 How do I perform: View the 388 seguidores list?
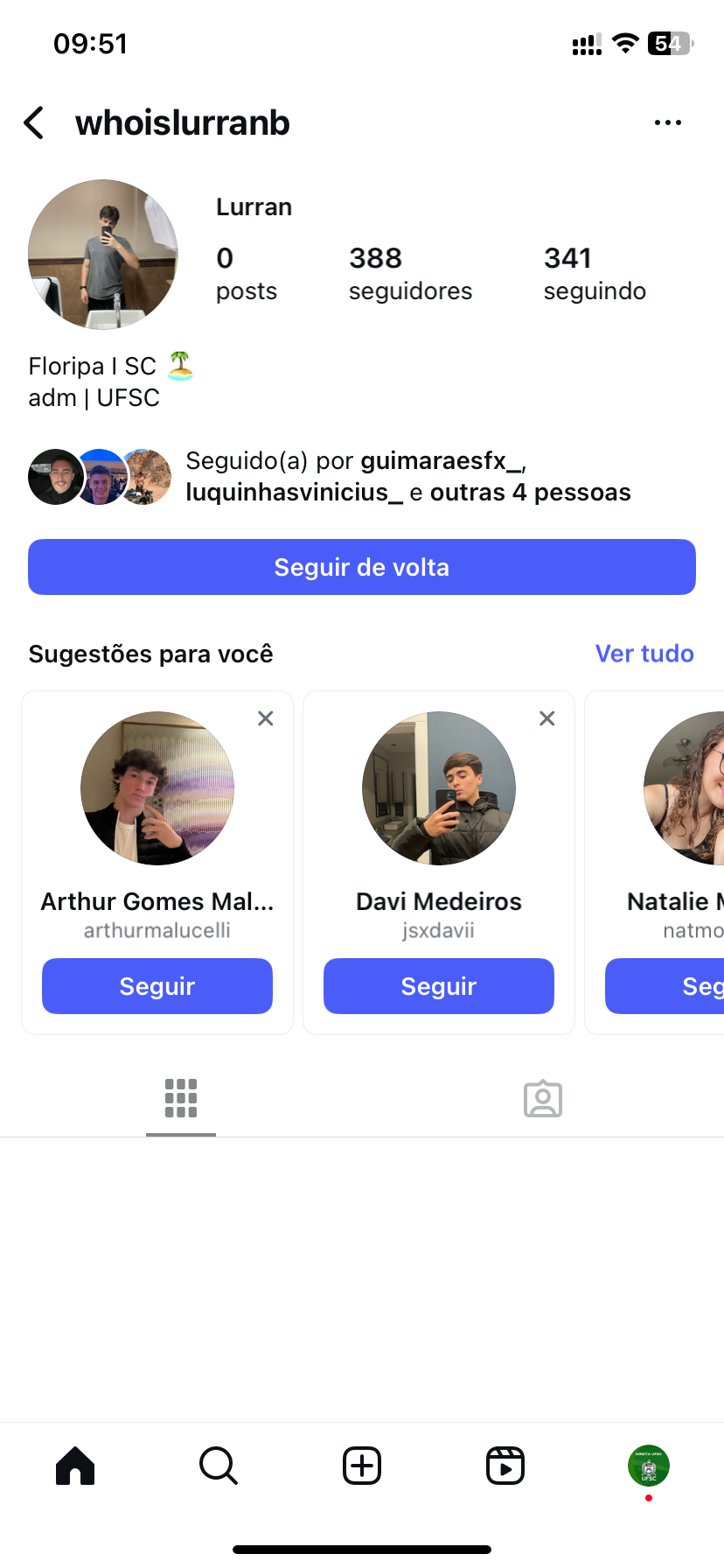tap(410, 274)
